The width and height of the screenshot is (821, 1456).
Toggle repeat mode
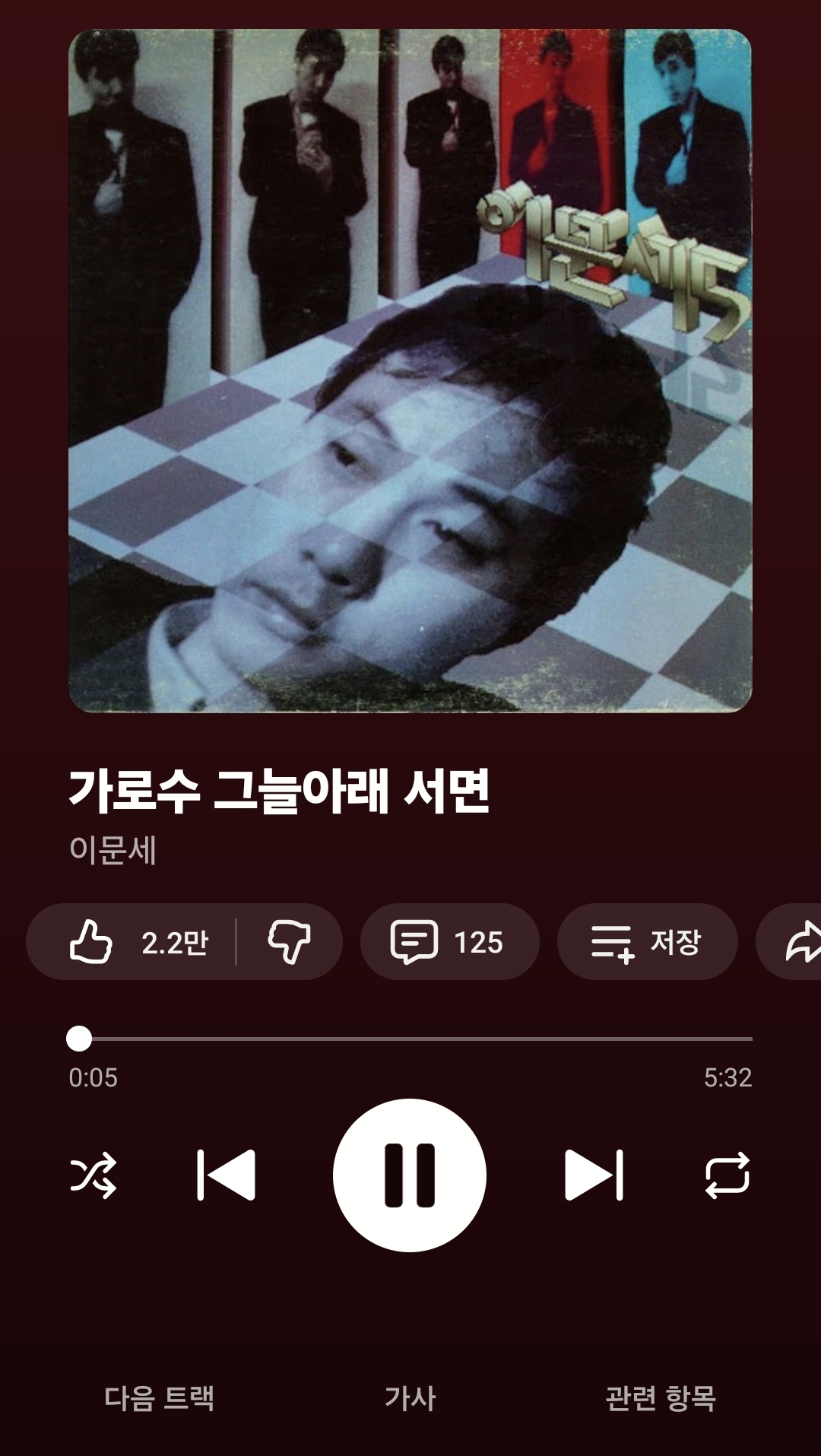coord(727,1175)
